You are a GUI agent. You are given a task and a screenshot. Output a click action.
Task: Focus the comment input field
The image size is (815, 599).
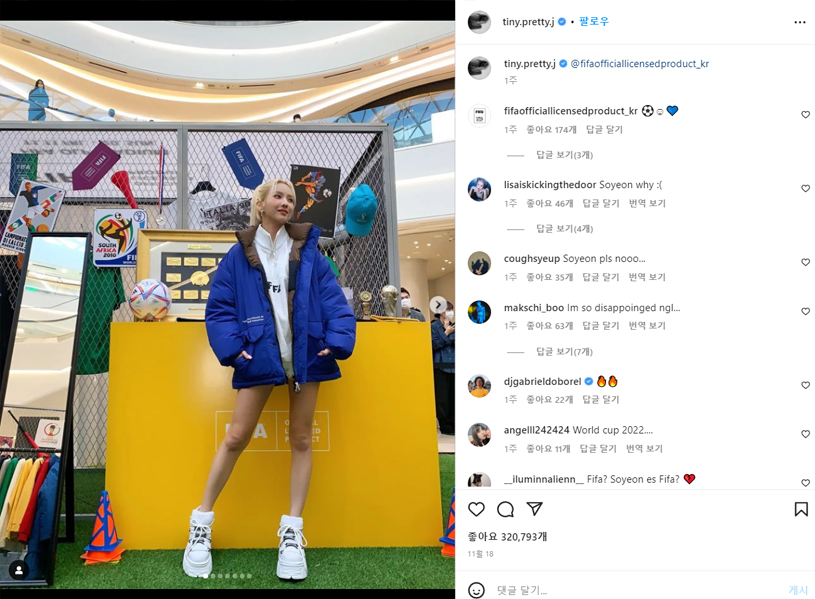[630, 590]
